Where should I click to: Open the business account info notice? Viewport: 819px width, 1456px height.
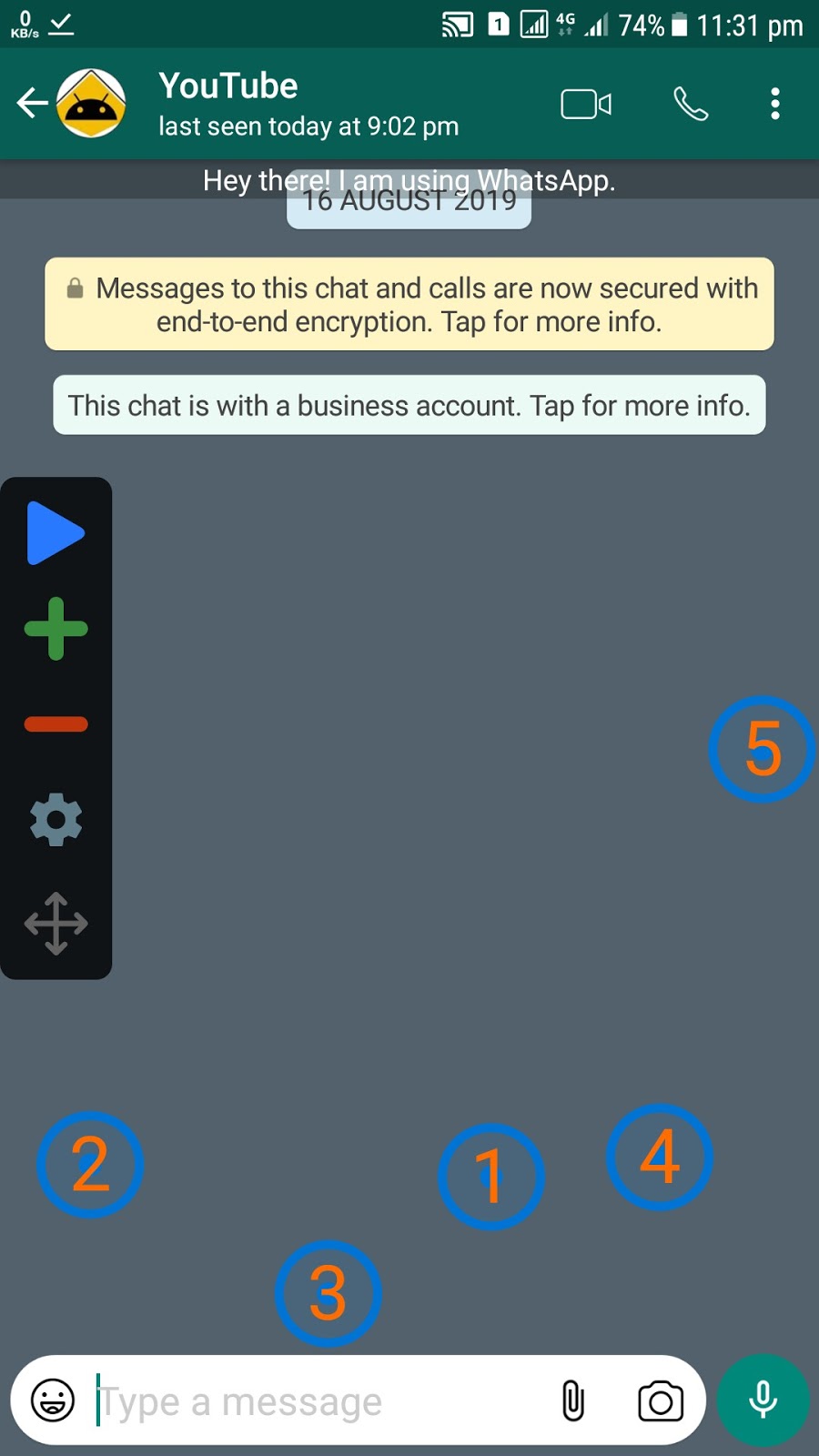click(409, 405)
